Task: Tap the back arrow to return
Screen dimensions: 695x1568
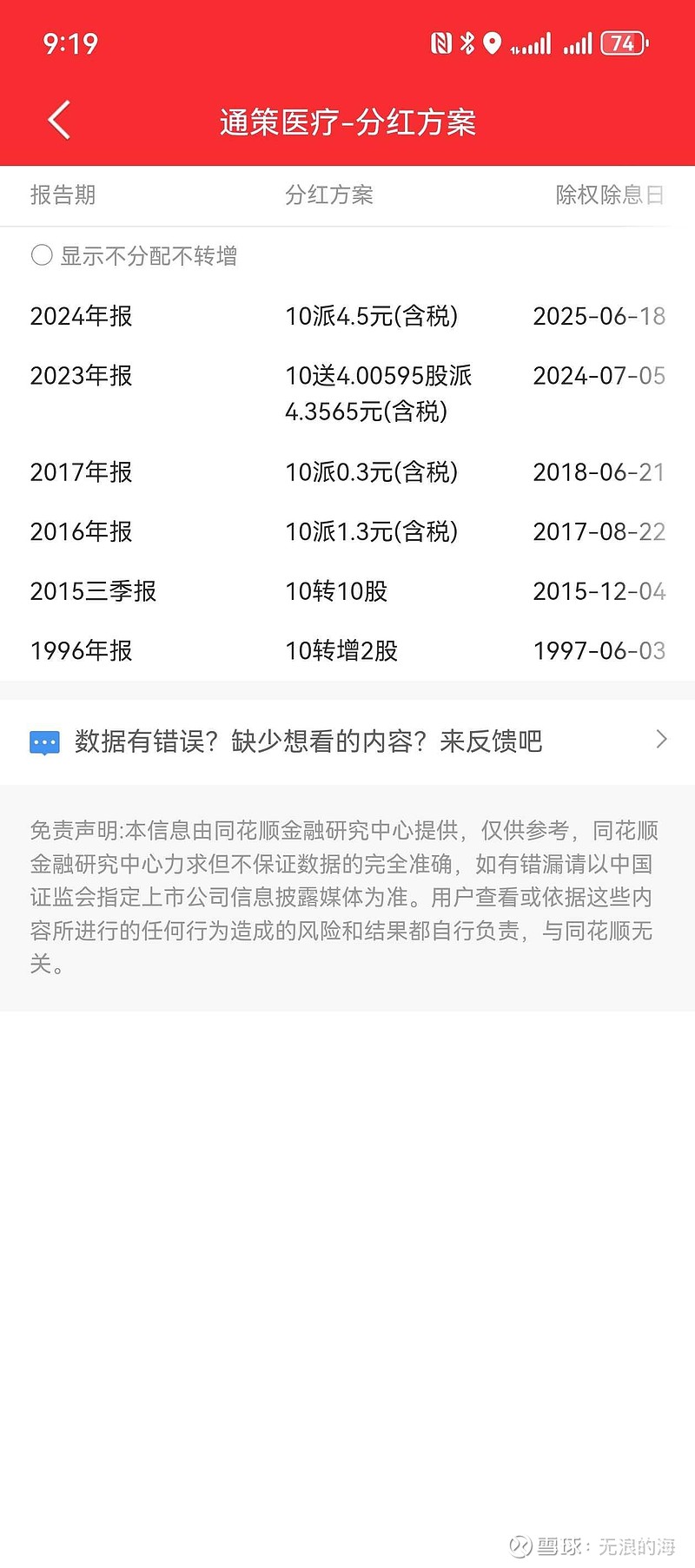Action: [x=58, y=120]
